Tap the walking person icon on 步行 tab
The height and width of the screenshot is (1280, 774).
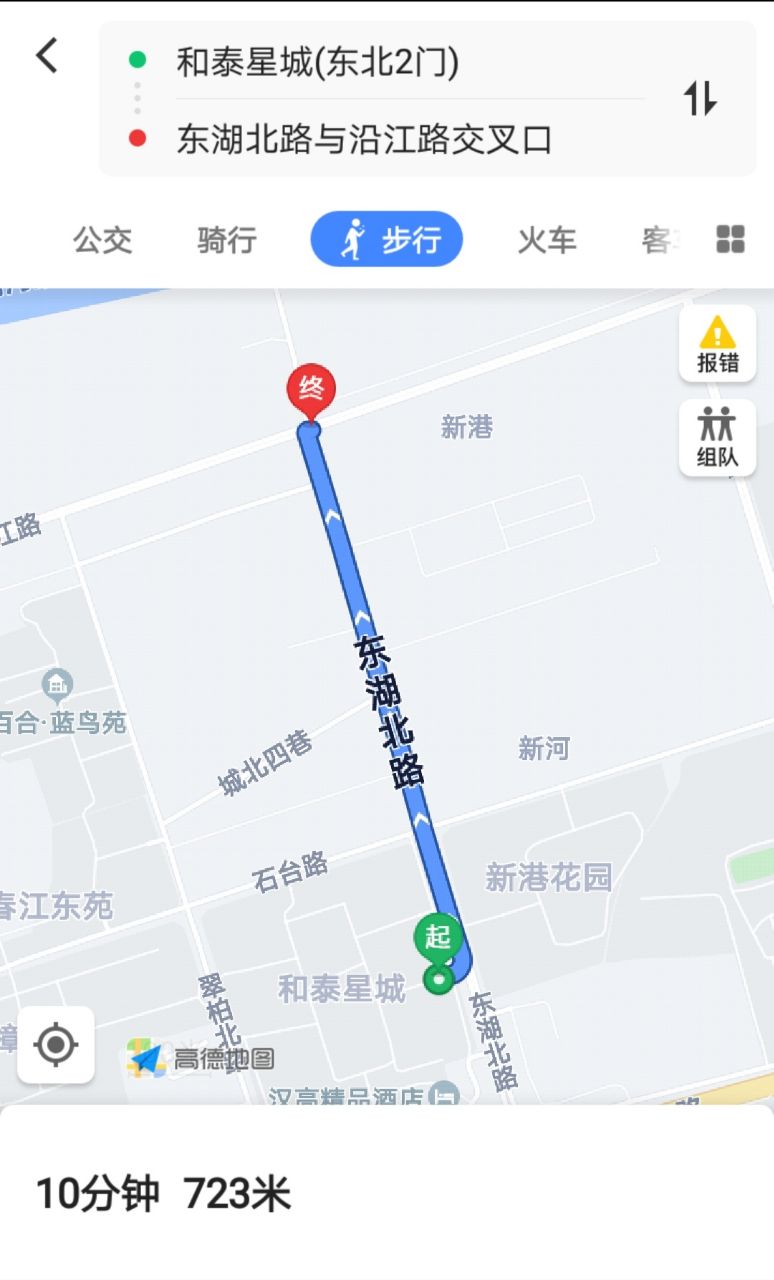pyautogui.click(x=355, y=239)
